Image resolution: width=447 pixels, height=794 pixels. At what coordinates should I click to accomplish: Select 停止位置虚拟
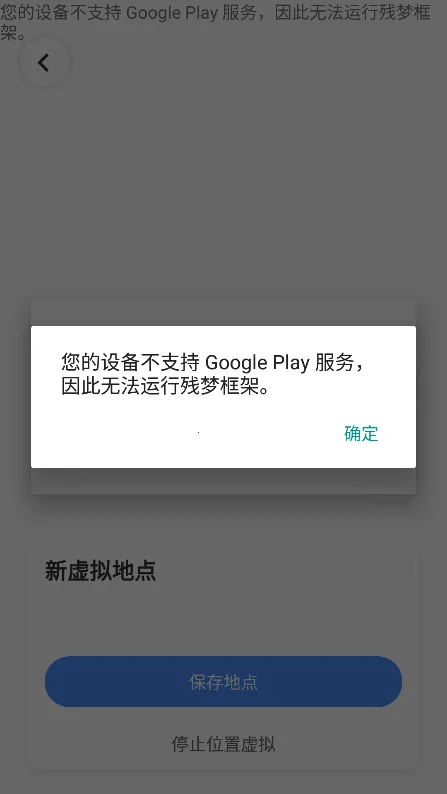223,744
